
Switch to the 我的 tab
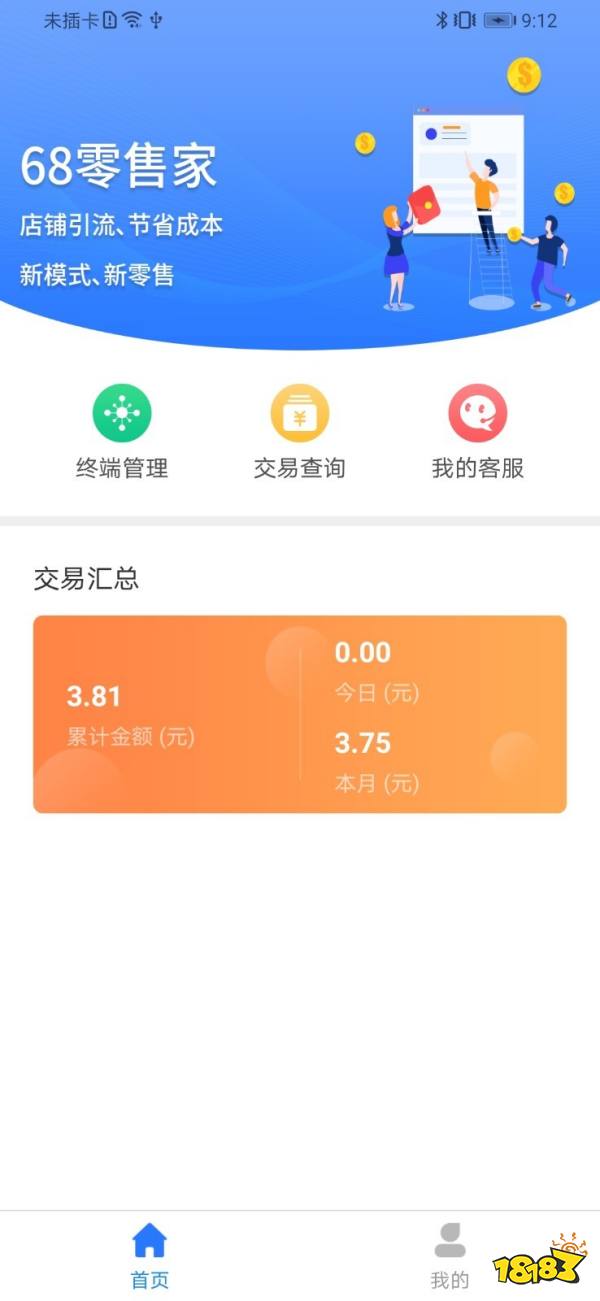coord(450,1254)
